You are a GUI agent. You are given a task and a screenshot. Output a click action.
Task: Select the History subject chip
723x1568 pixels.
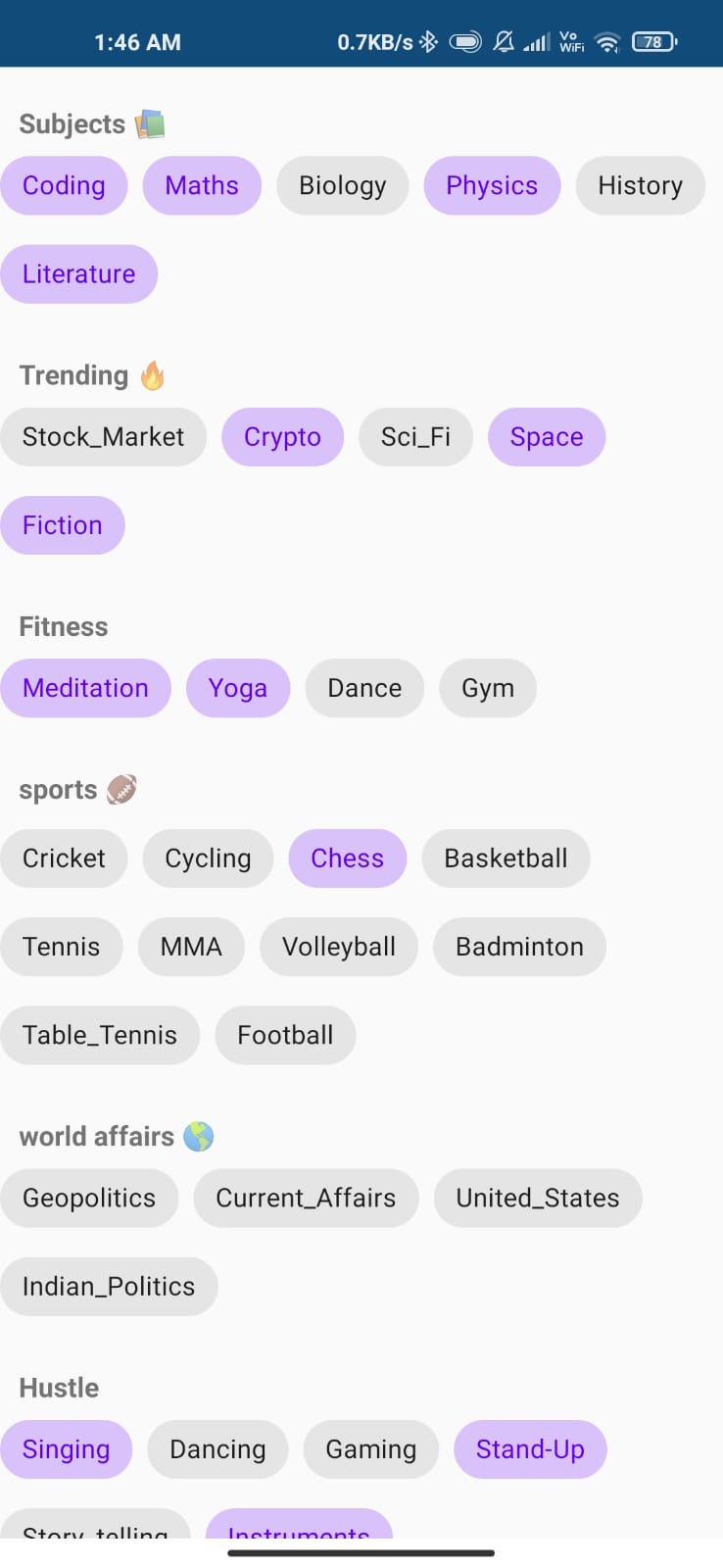click(x=640, y=185)
